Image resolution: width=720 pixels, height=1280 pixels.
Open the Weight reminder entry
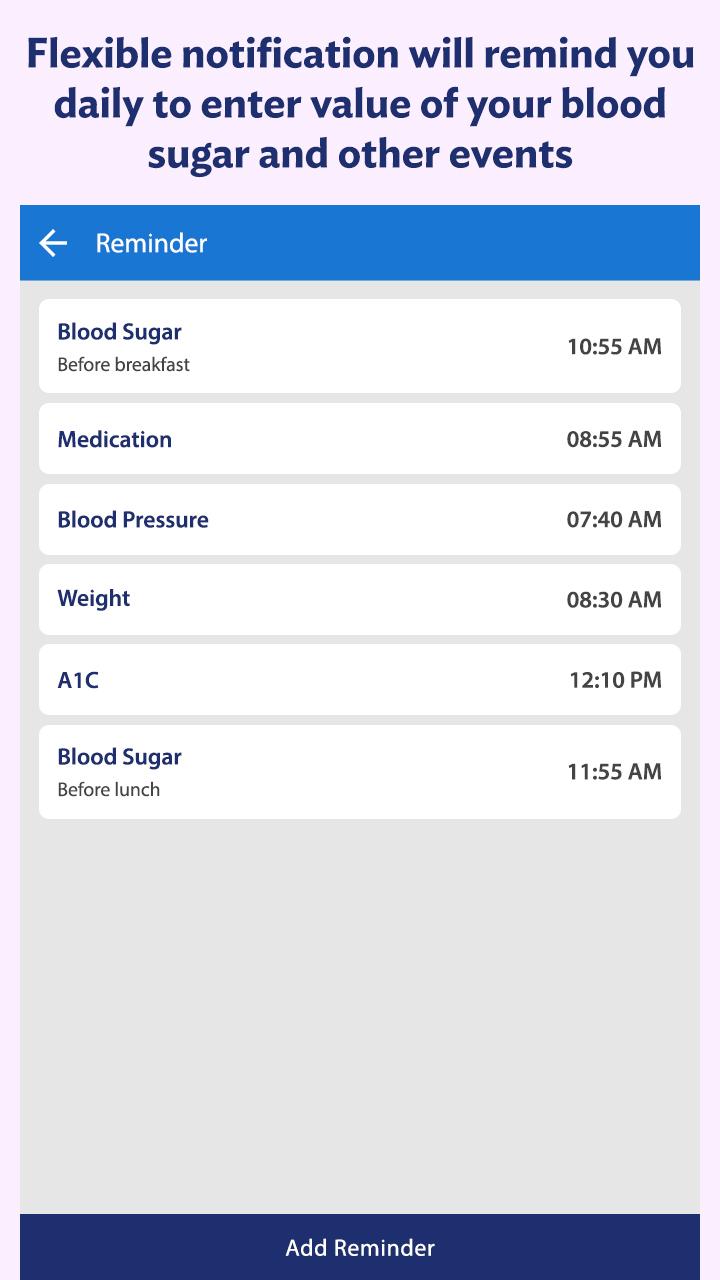tap(360, 599)
